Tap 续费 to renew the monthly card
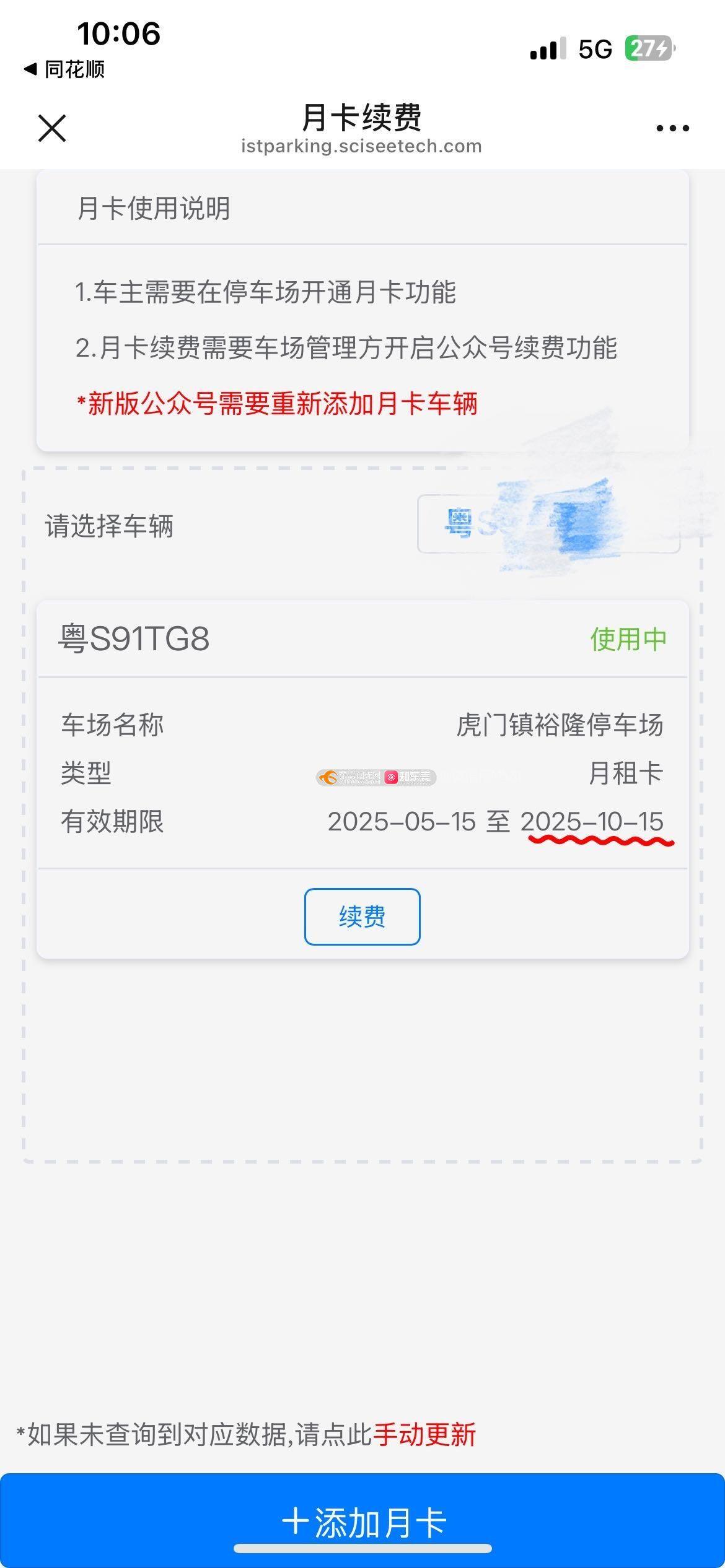The image size is (725, 1568). [x=362, y=917]
